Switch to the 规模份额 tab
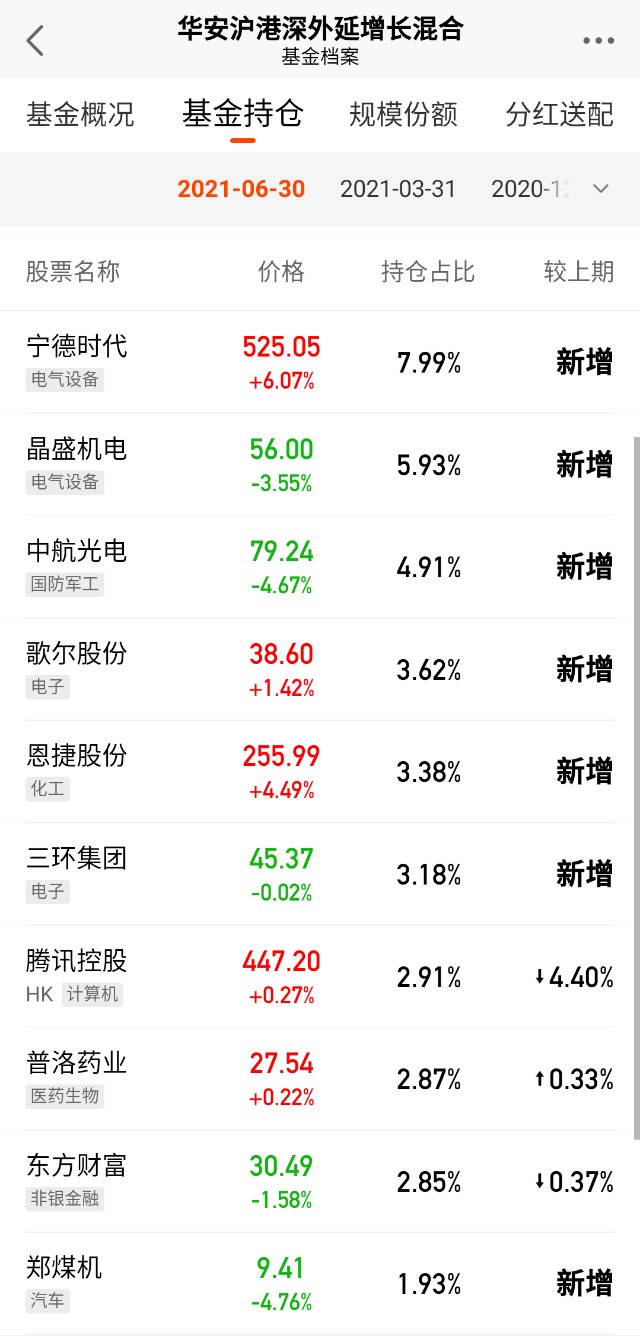The width and height of the screenshot is (640, 1336). tap(403, 114)
